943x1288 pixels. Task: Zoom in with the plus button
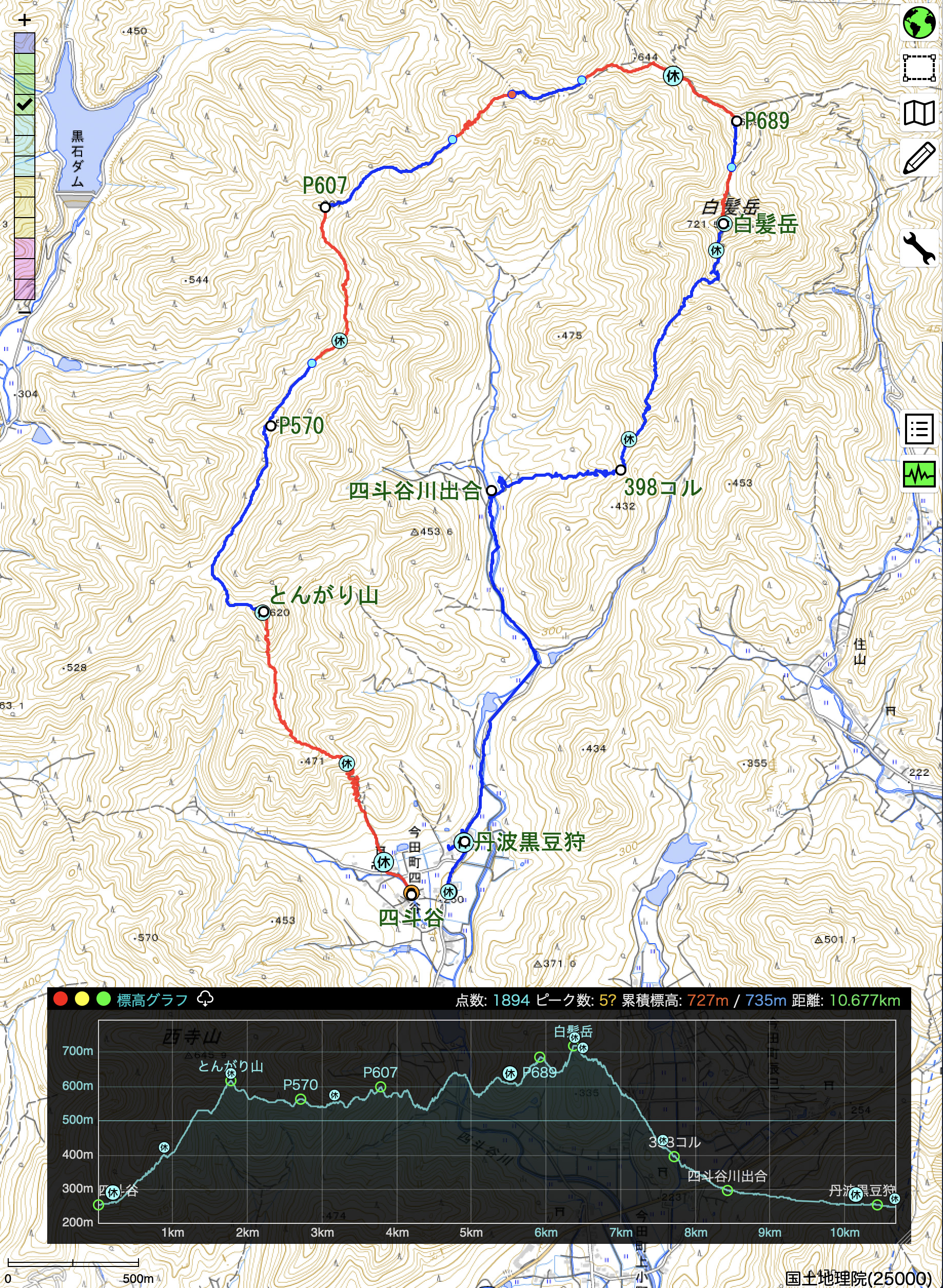(25, 21)
